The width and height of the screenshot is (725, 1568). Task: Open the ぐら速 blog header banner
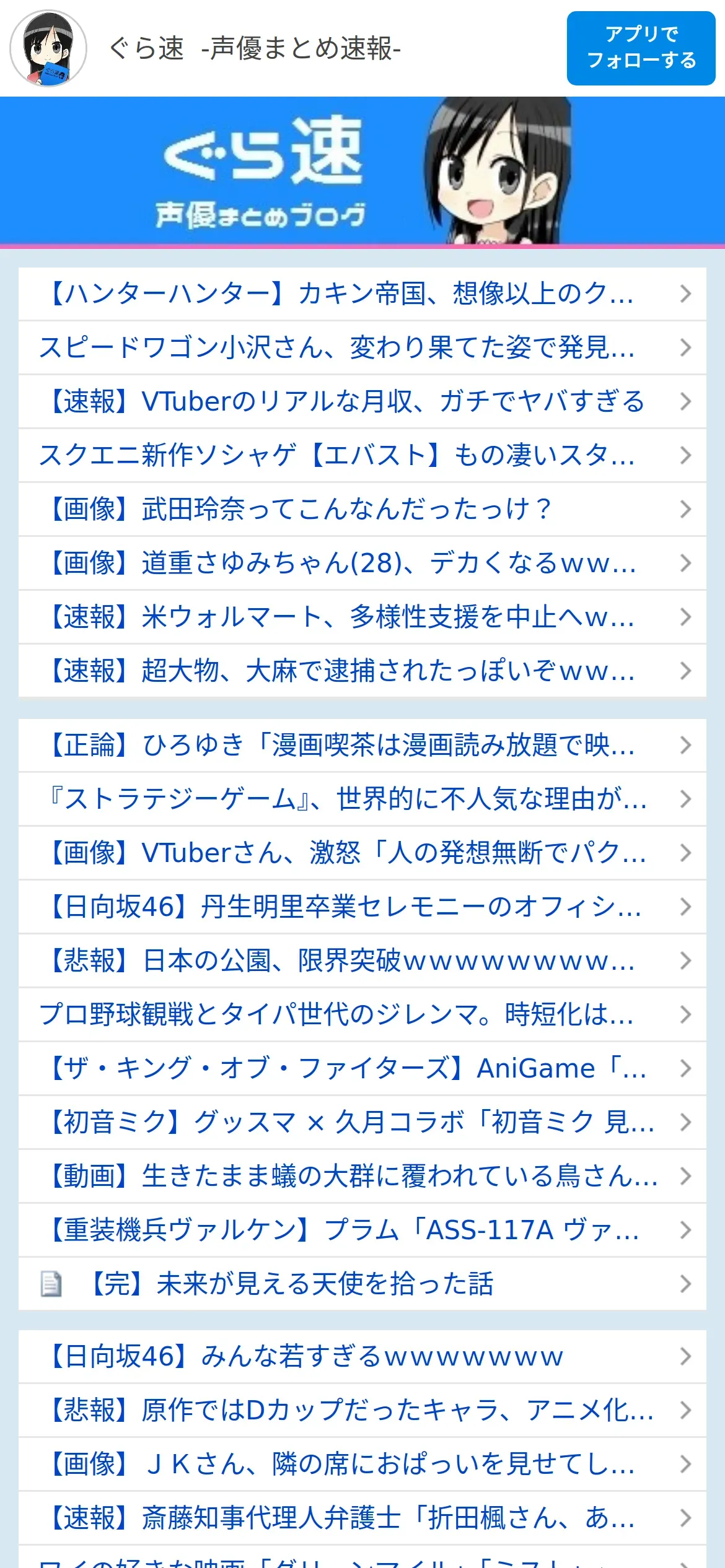(362, 172)
